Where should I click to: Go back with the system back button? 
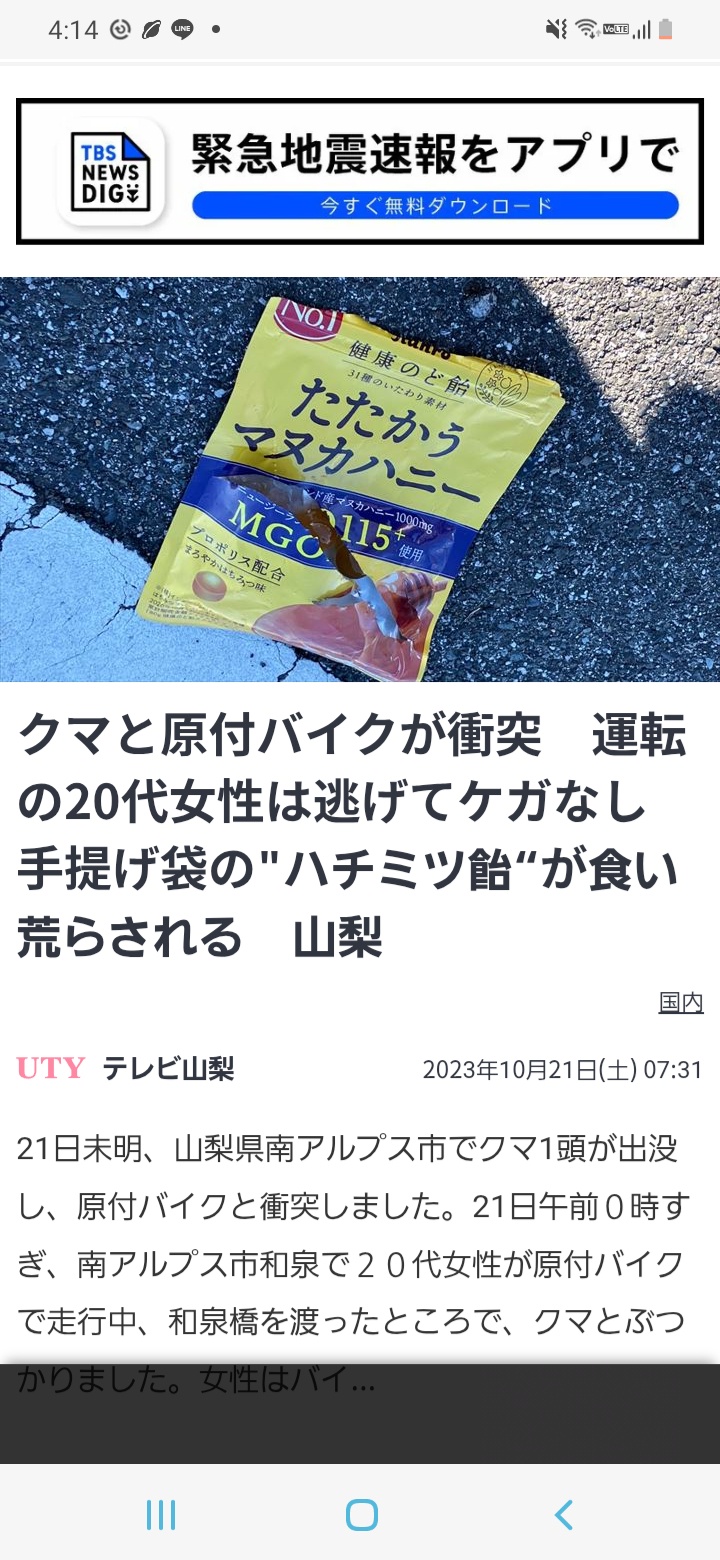pyautogui.click(x=563, y=1515)
